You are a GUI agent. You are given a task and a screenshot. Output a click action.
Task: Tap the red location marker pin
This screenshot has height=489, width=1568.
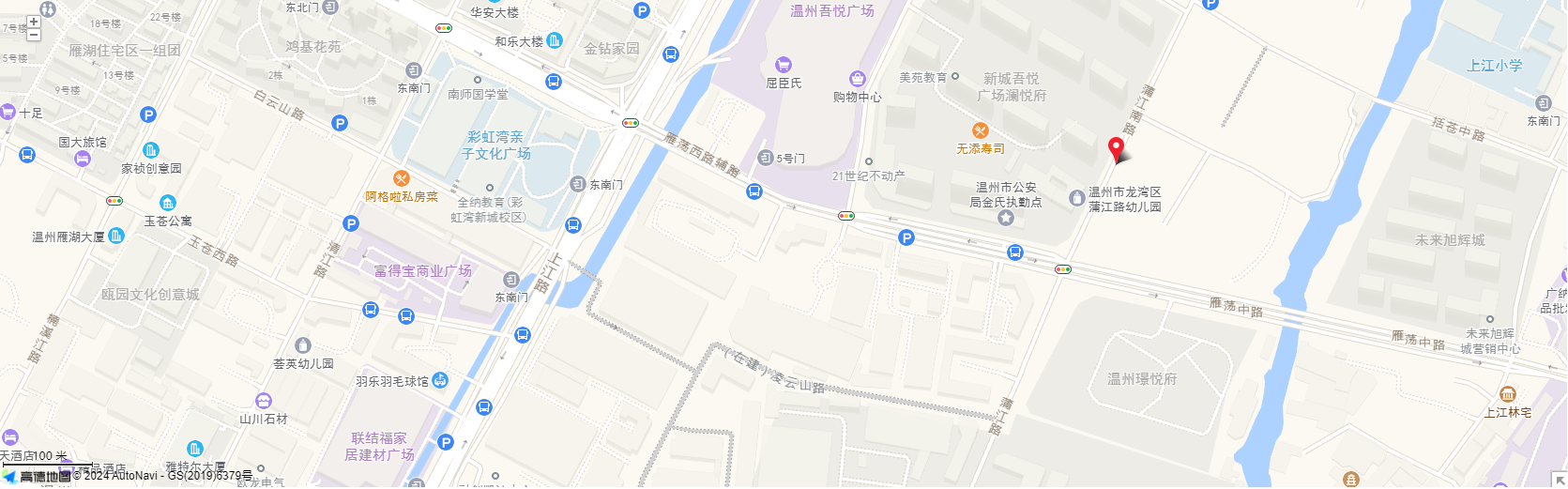point(1116,147)
